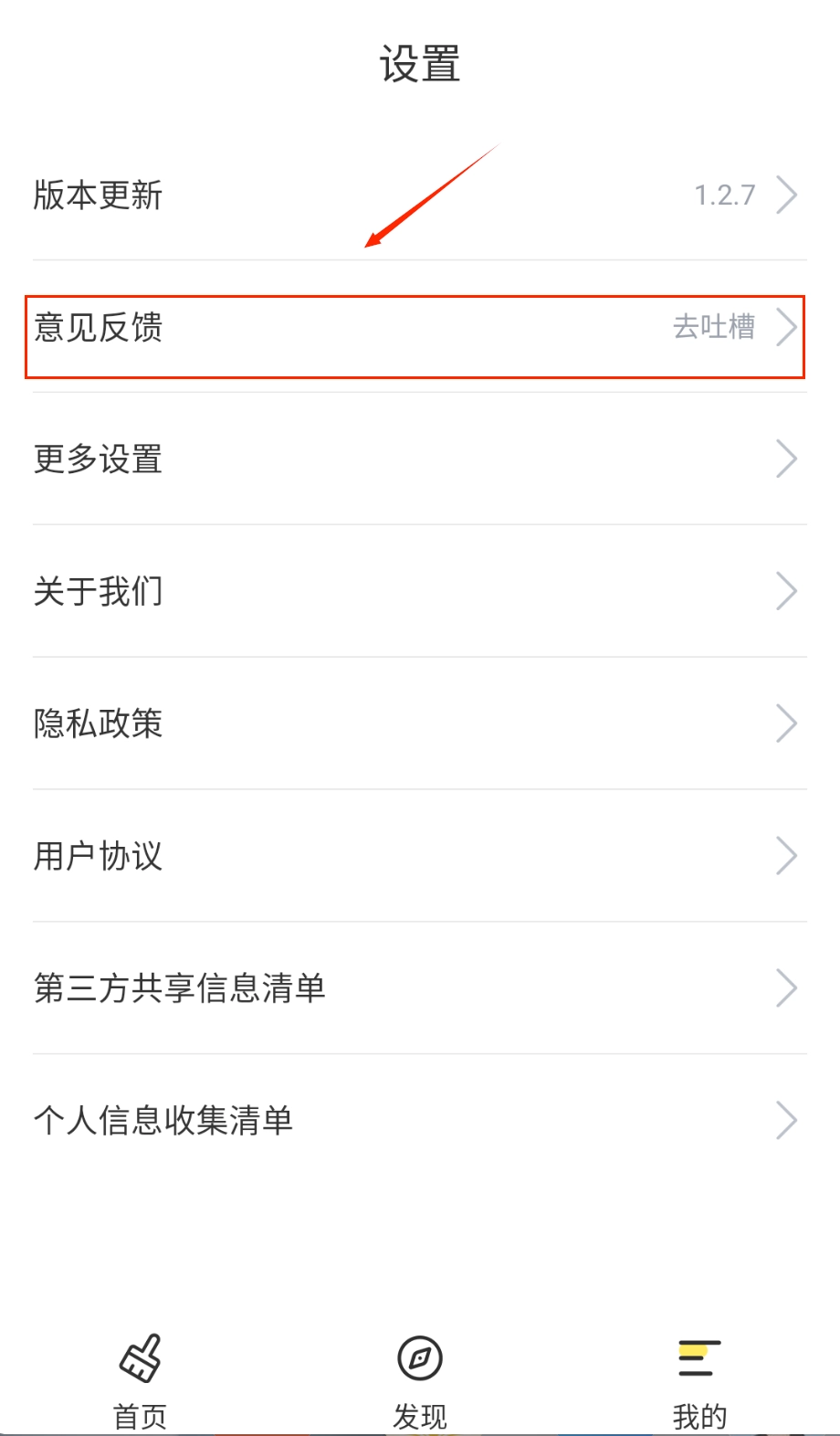Switch to the 首页 home tab

click(x=140, y=1380)
